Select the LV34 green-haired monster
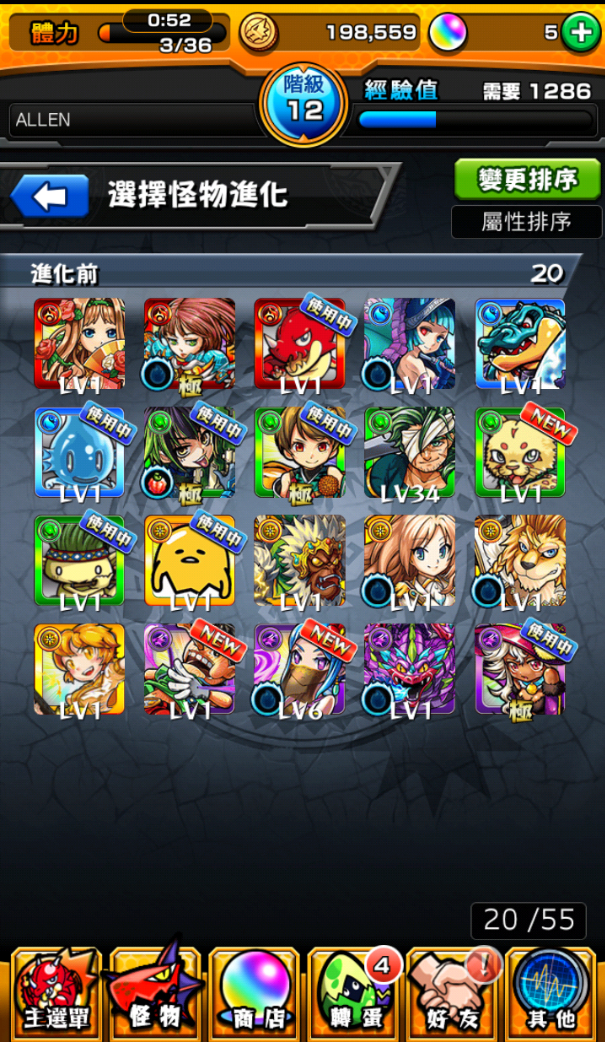Image resolution: width=605 pixels, height=1042 pixels. point(410,452)
